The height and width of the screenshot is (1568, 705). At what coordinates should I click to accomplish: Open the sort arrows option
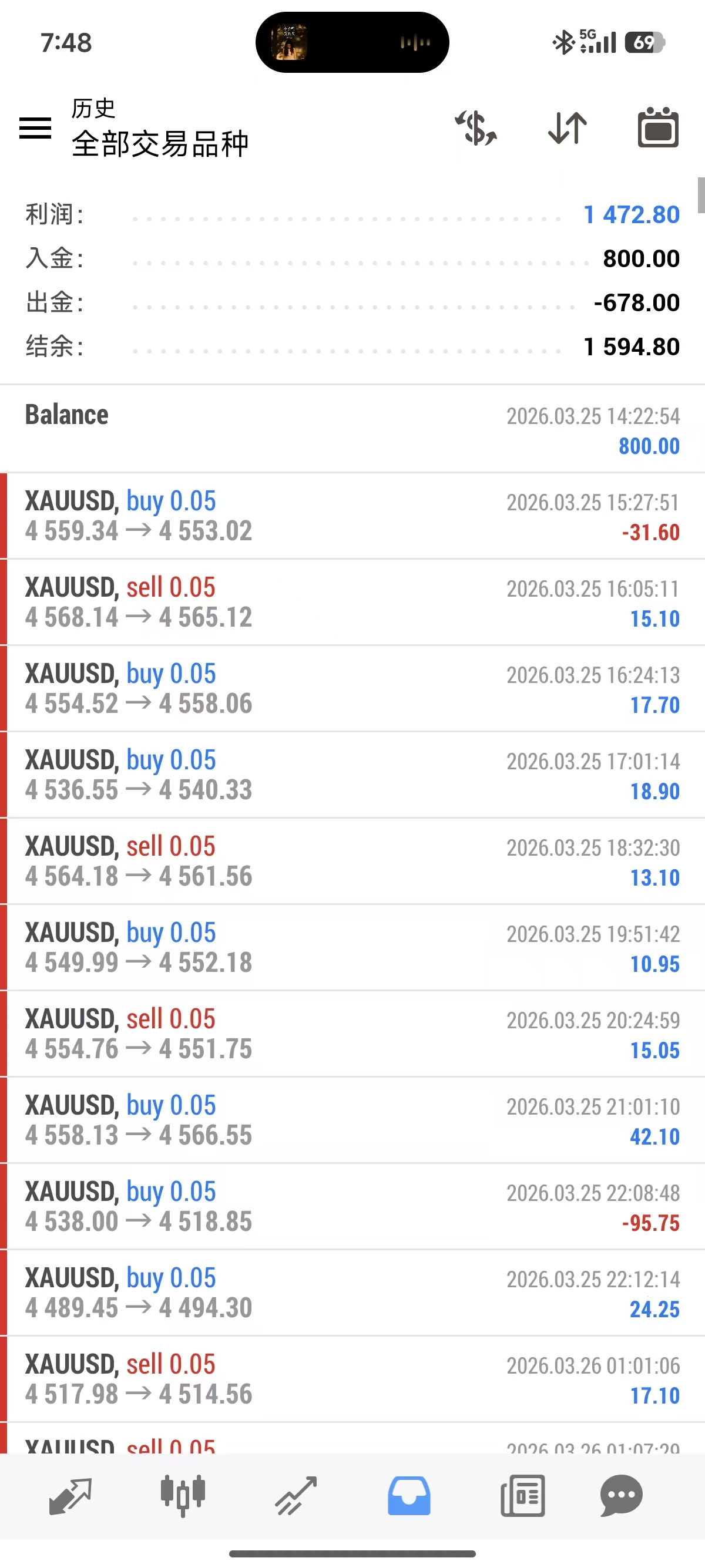click(568, 128)
